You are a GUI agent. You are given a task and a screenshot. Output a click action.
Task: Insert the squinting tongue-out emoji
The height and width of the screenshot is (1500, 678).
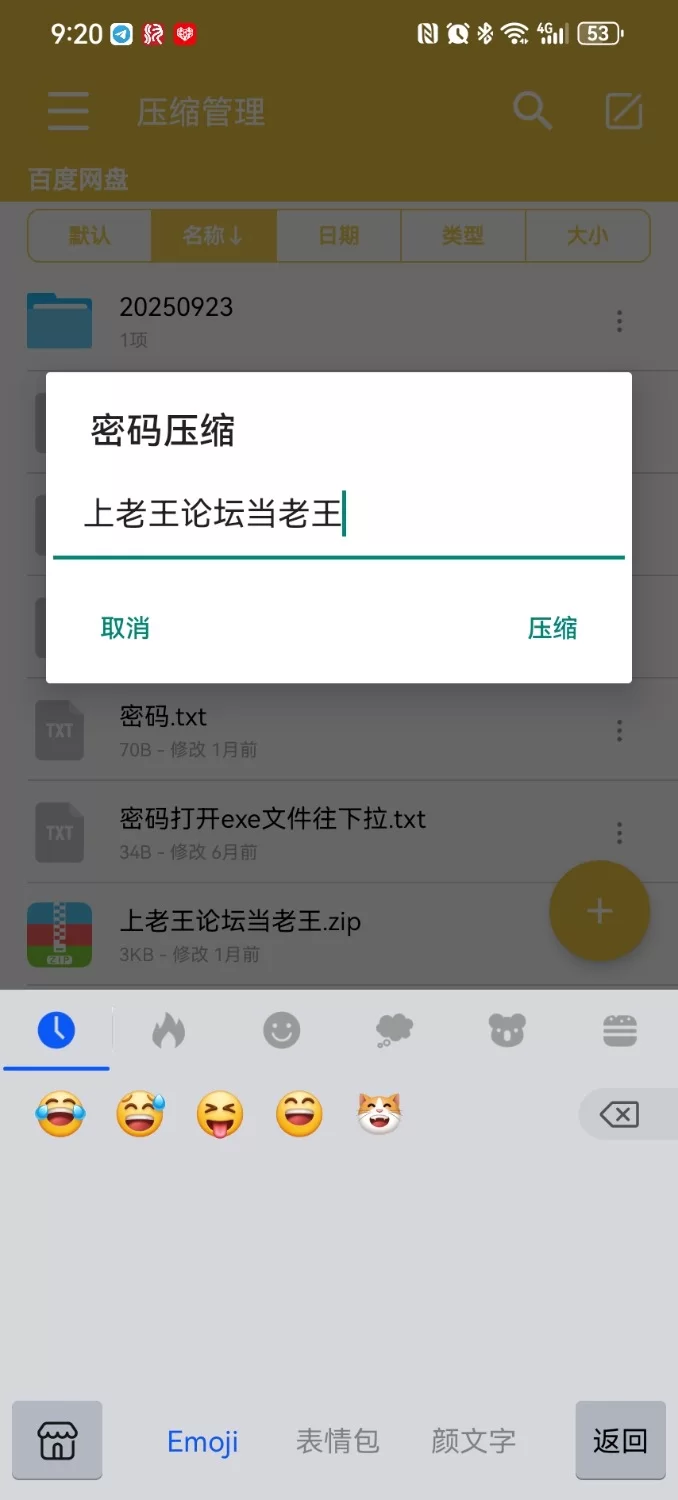(x=220, y=1114)
